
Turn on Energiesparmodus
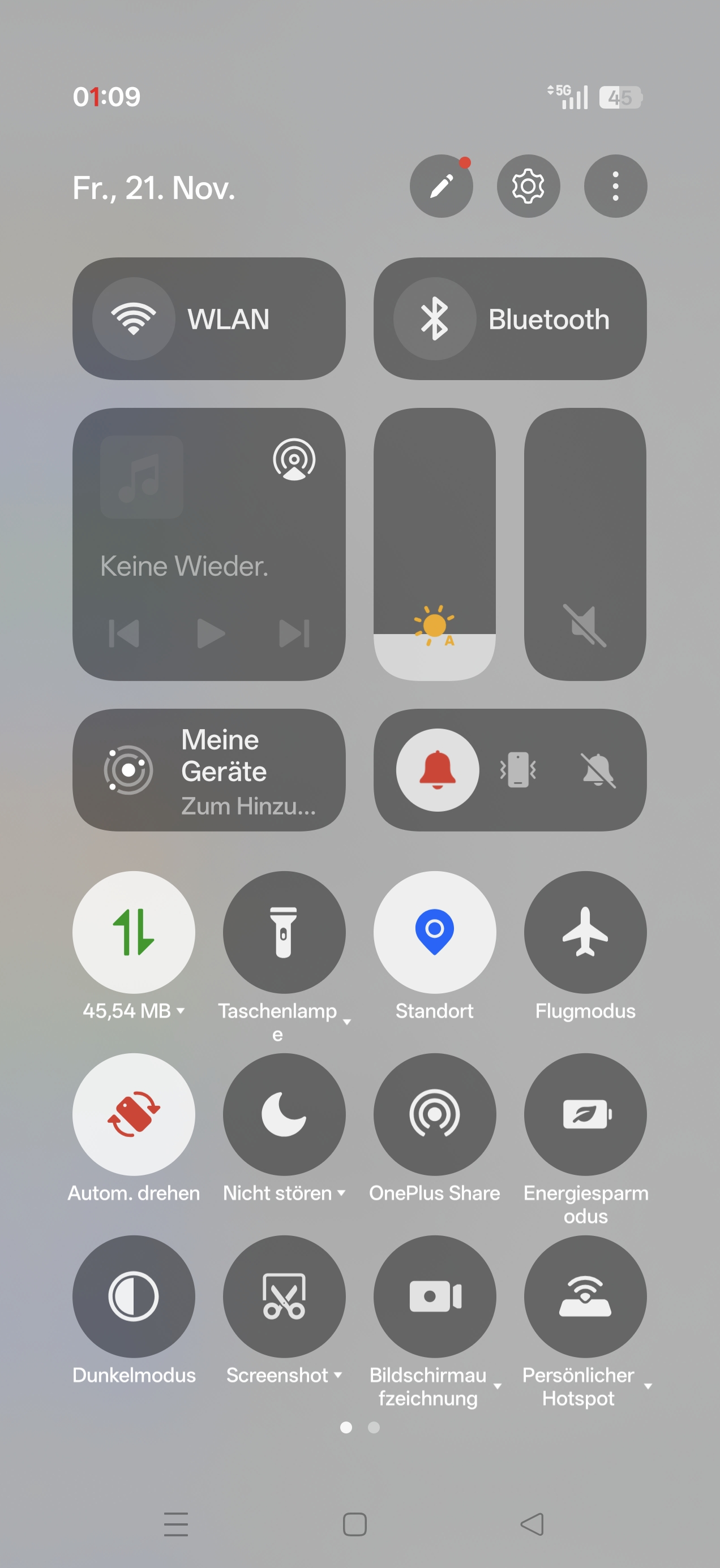point(585,1114)
